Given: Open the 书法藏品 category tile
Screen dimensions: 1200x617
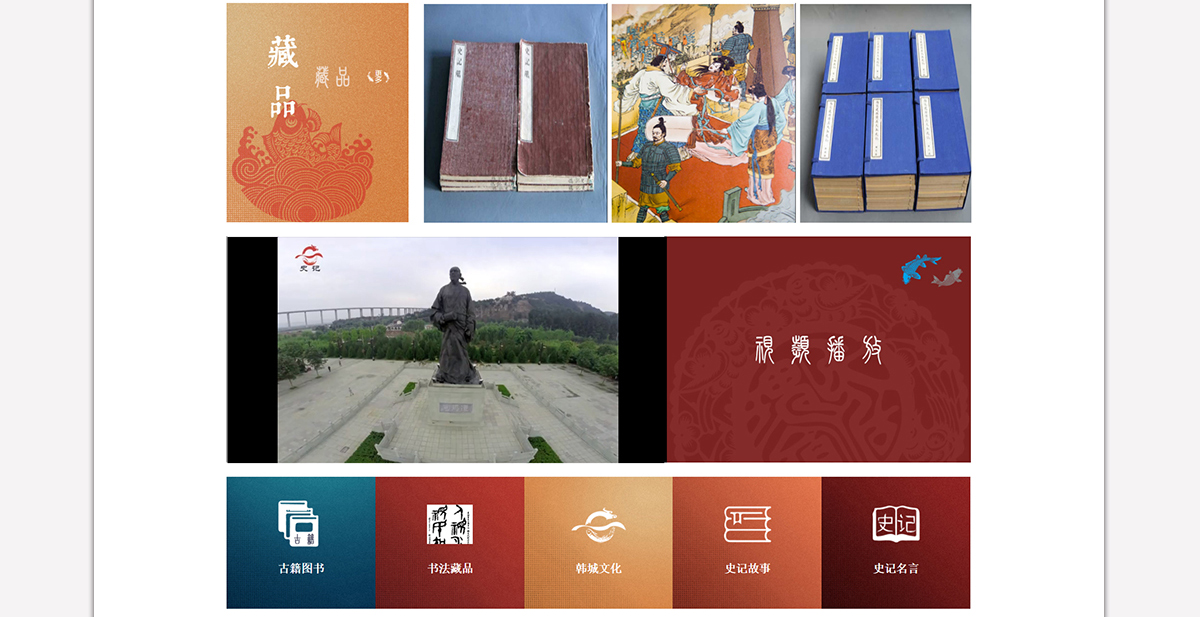Looking at the screenshot, I should 450,542.
